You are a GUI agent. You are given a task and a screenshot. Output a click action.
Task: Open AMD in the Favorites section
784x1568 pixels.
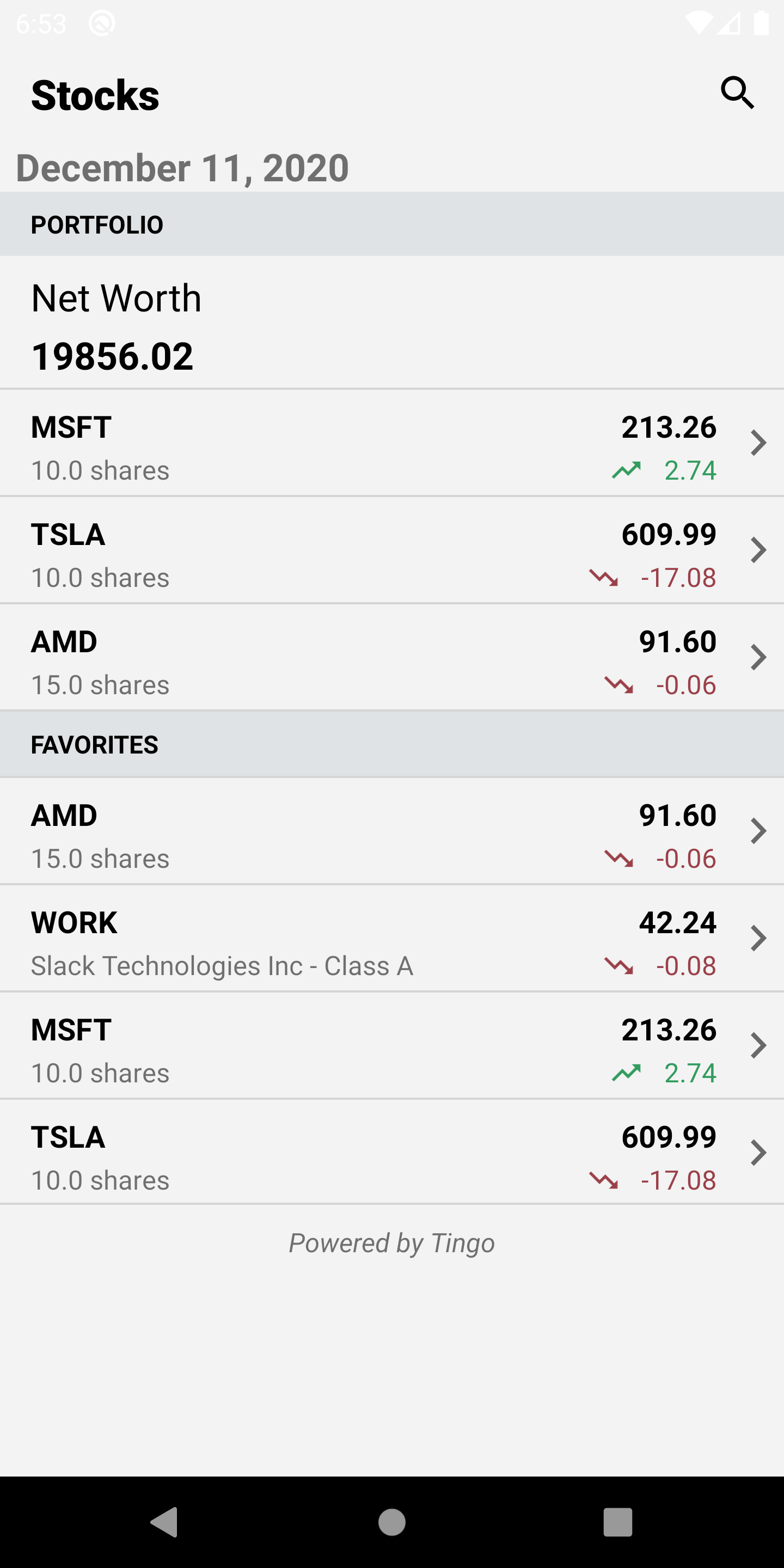(392, 831)
